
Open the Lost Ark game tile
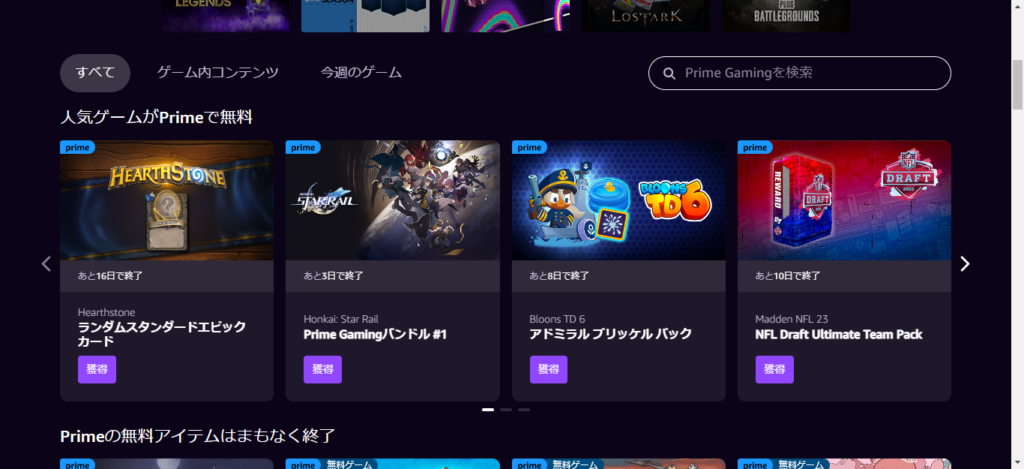(645, 14)
